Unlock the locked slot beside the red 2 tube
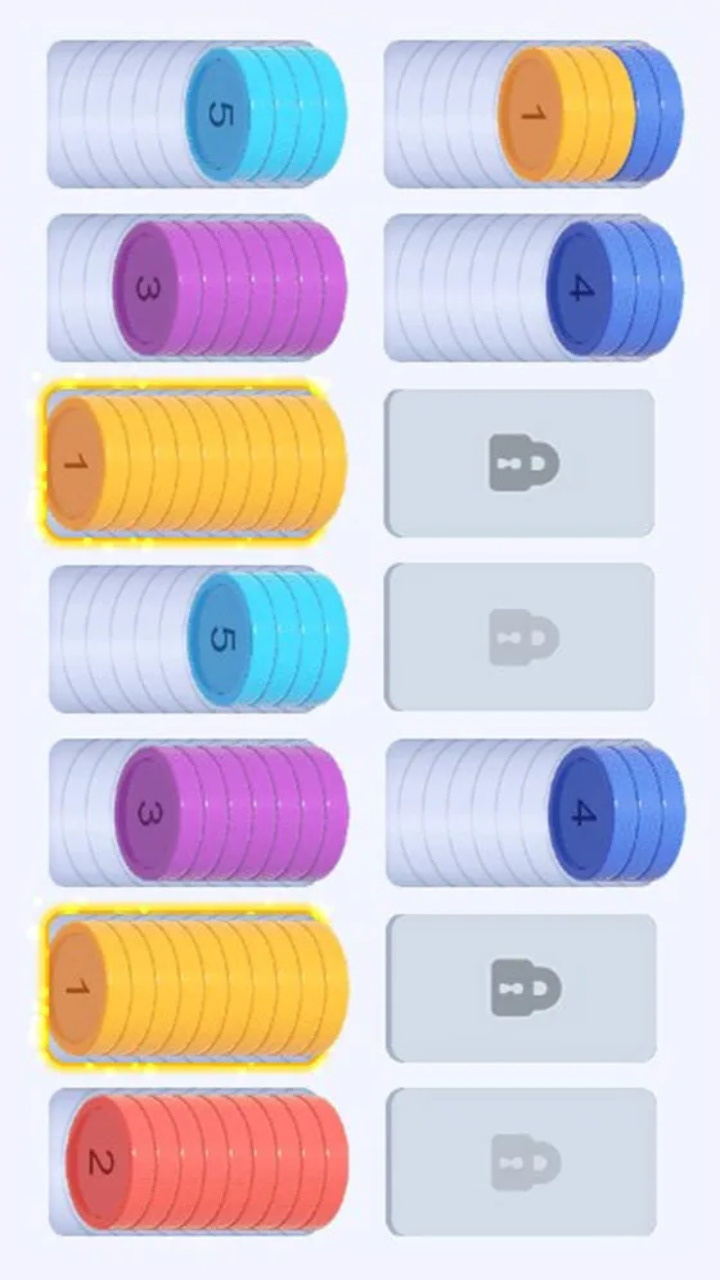Image resolution: width=720 pixels, height=1280 pixels. (x=522, y=1161)
